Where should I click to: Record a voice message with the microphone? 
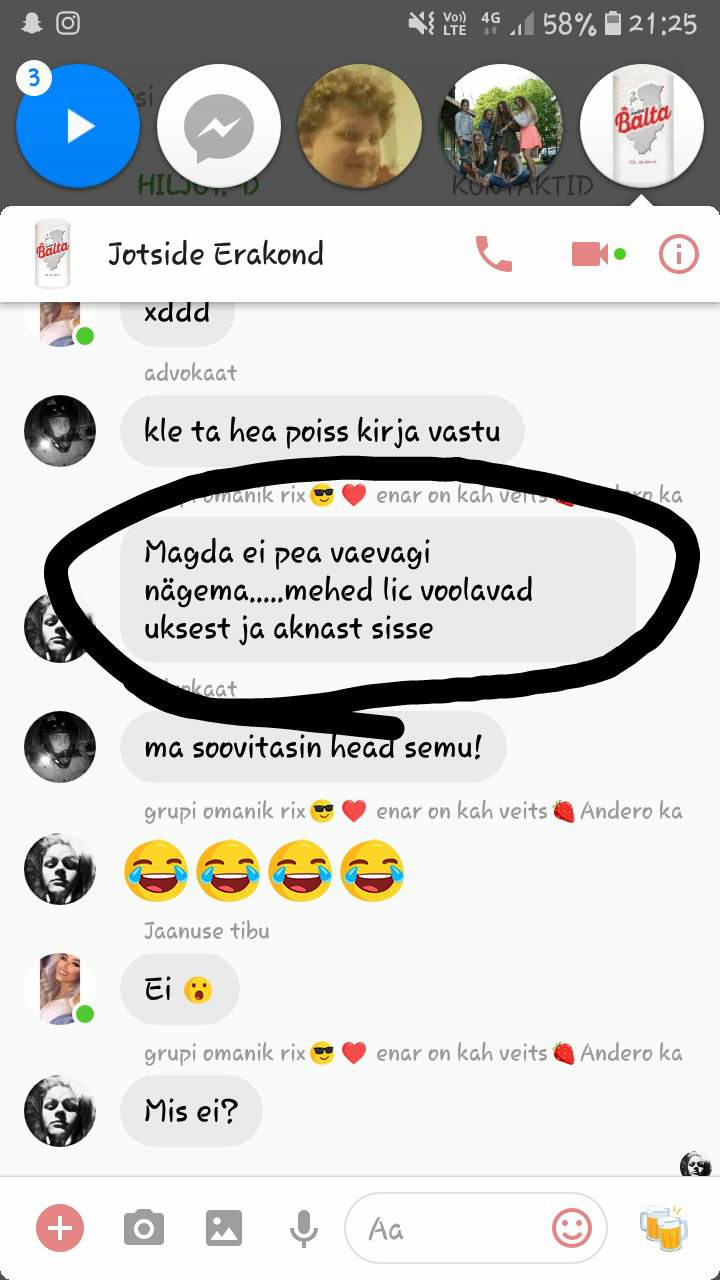(x=303, y=1228)
